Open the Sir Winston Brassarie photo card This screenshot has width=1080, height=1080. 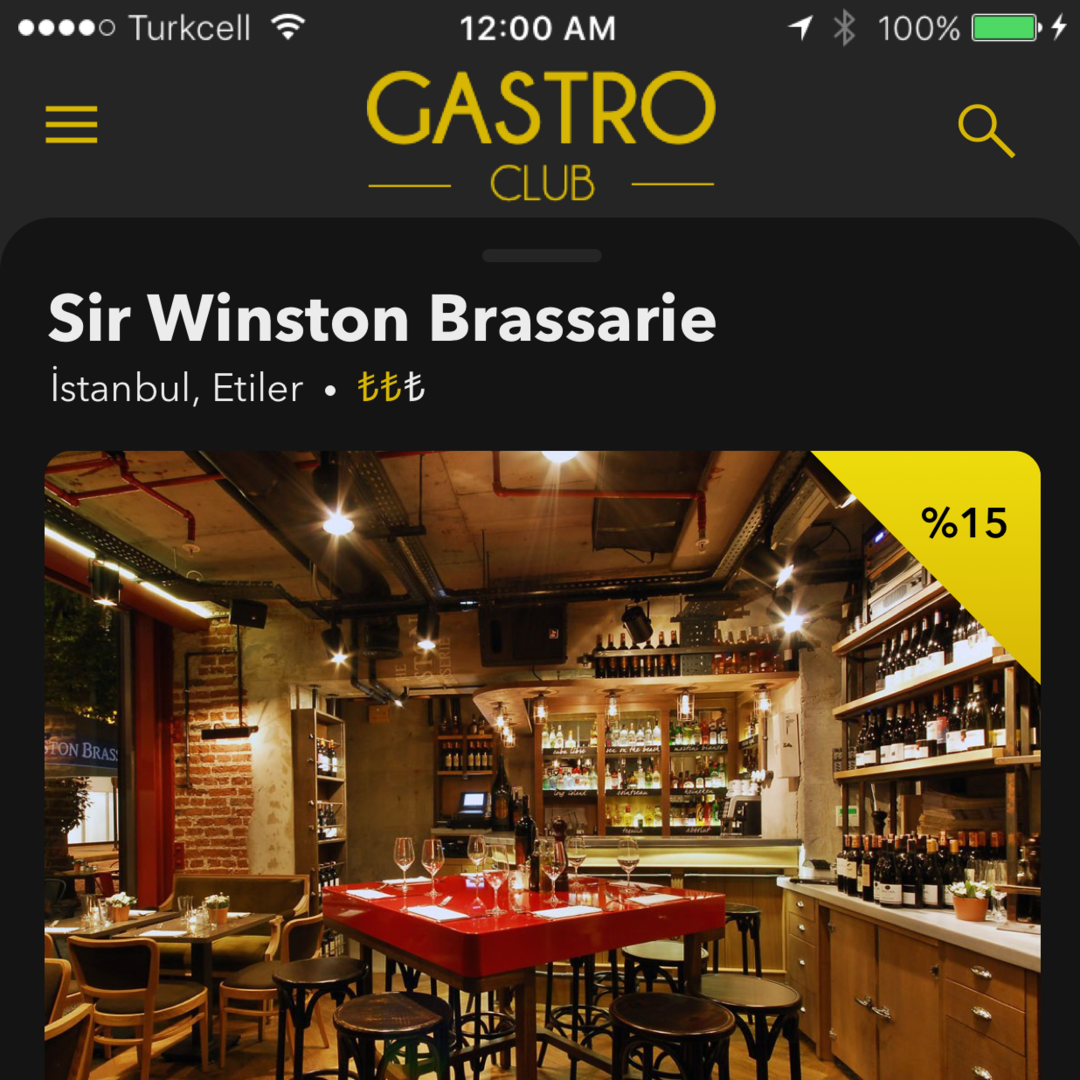pos(542,765)
